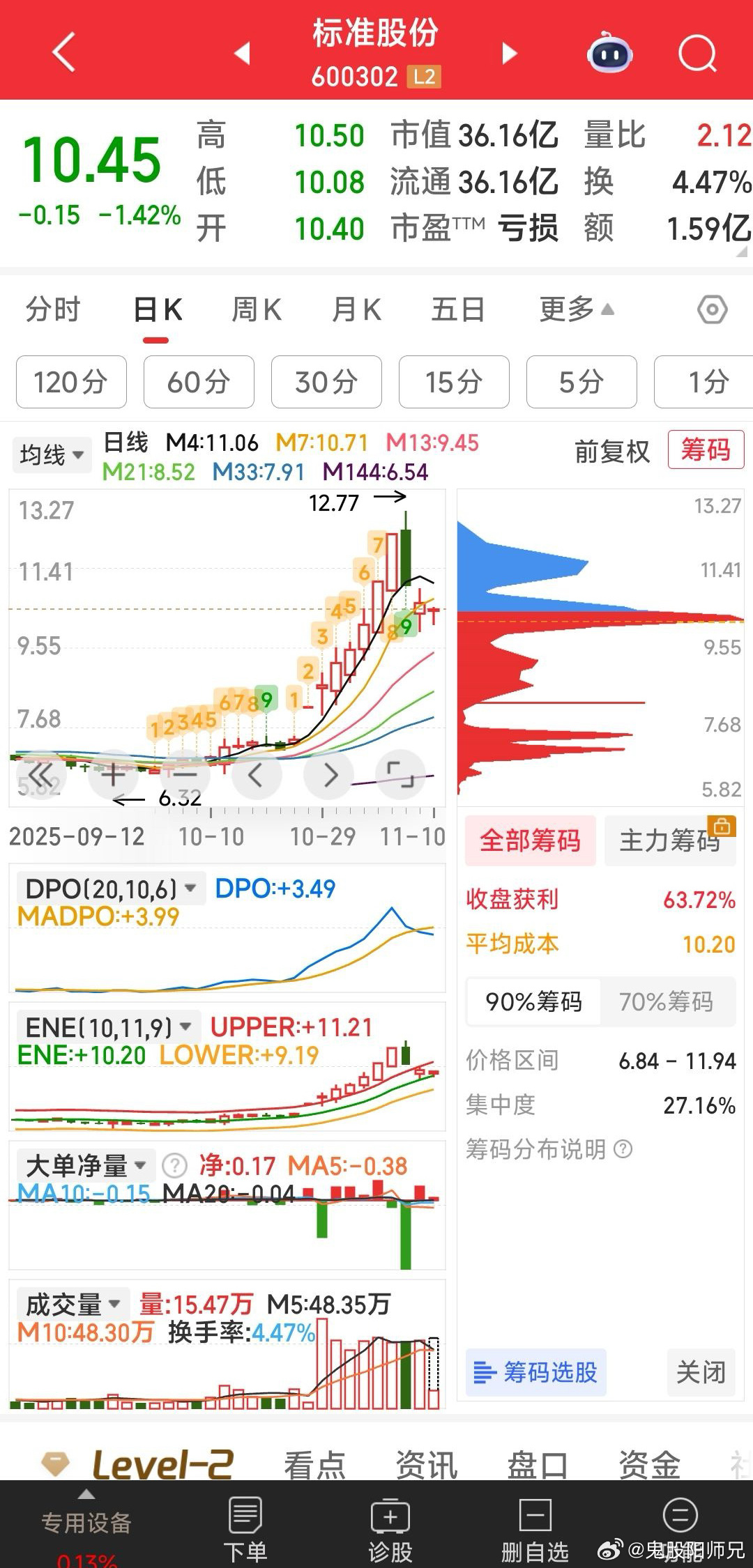Toggle the 筹码 chip distribution button
This screenshot has height=1568, width=753.
[706, 450]
